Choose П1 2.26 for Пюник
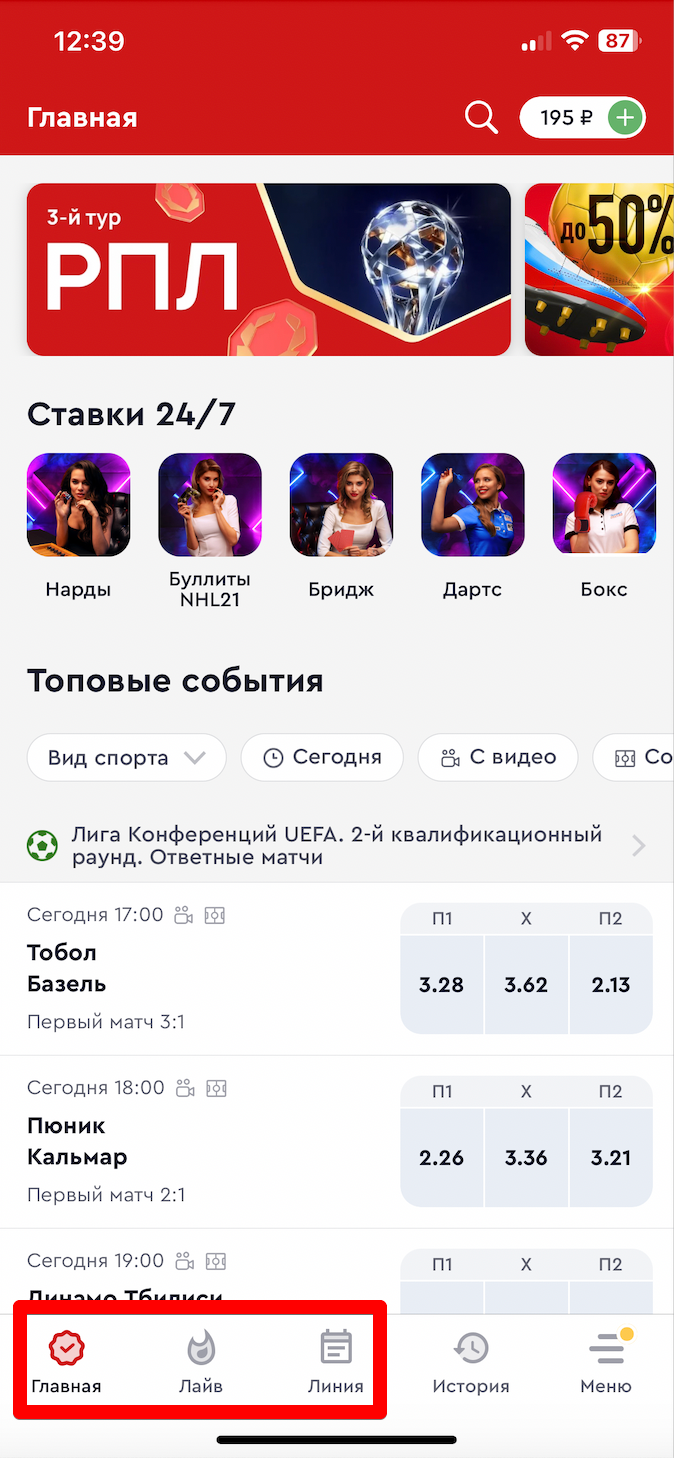This screenshot has width=674, height=1458. [x=442, y=1158]
